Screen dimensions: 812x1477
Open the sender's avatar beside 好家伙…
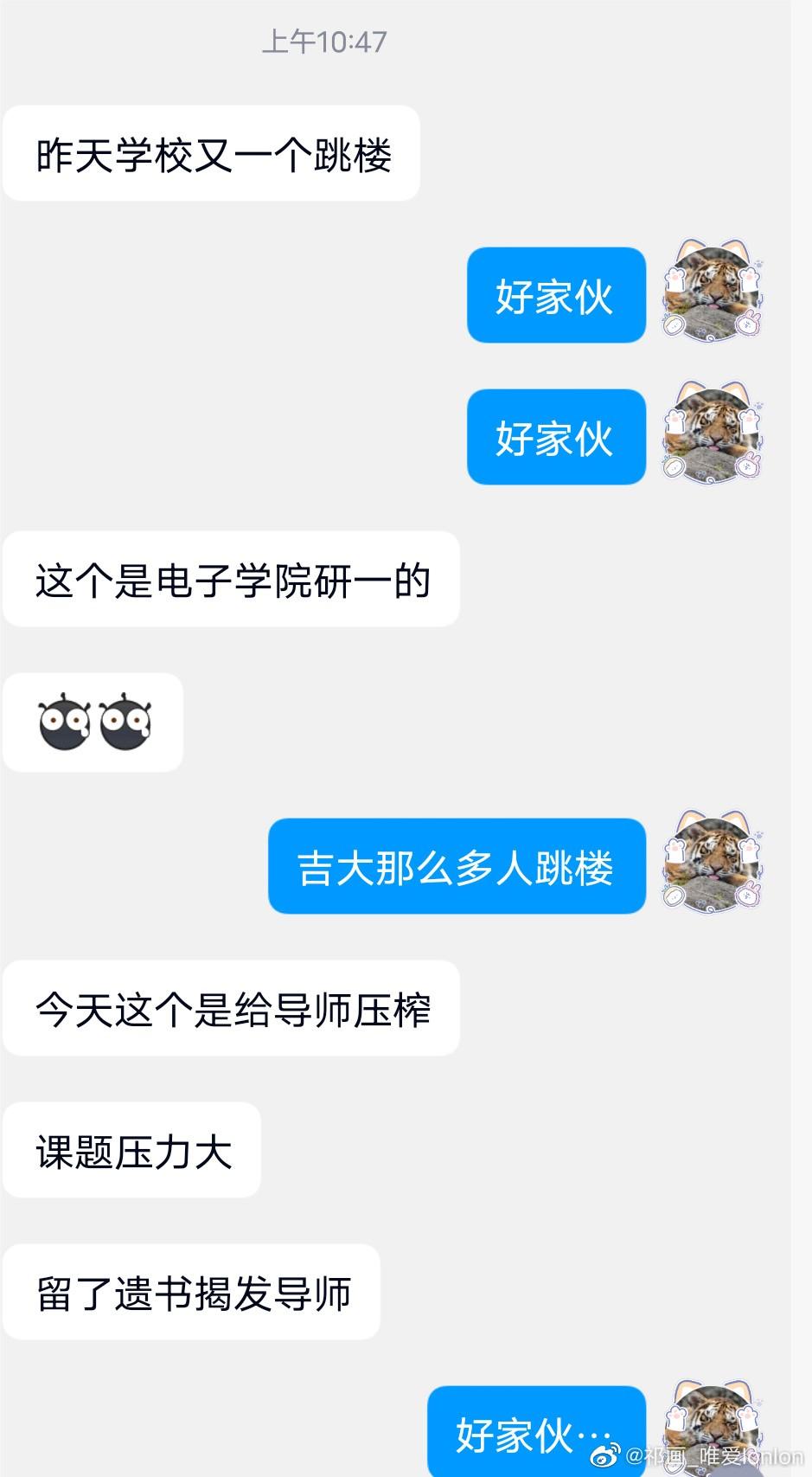713,1423
